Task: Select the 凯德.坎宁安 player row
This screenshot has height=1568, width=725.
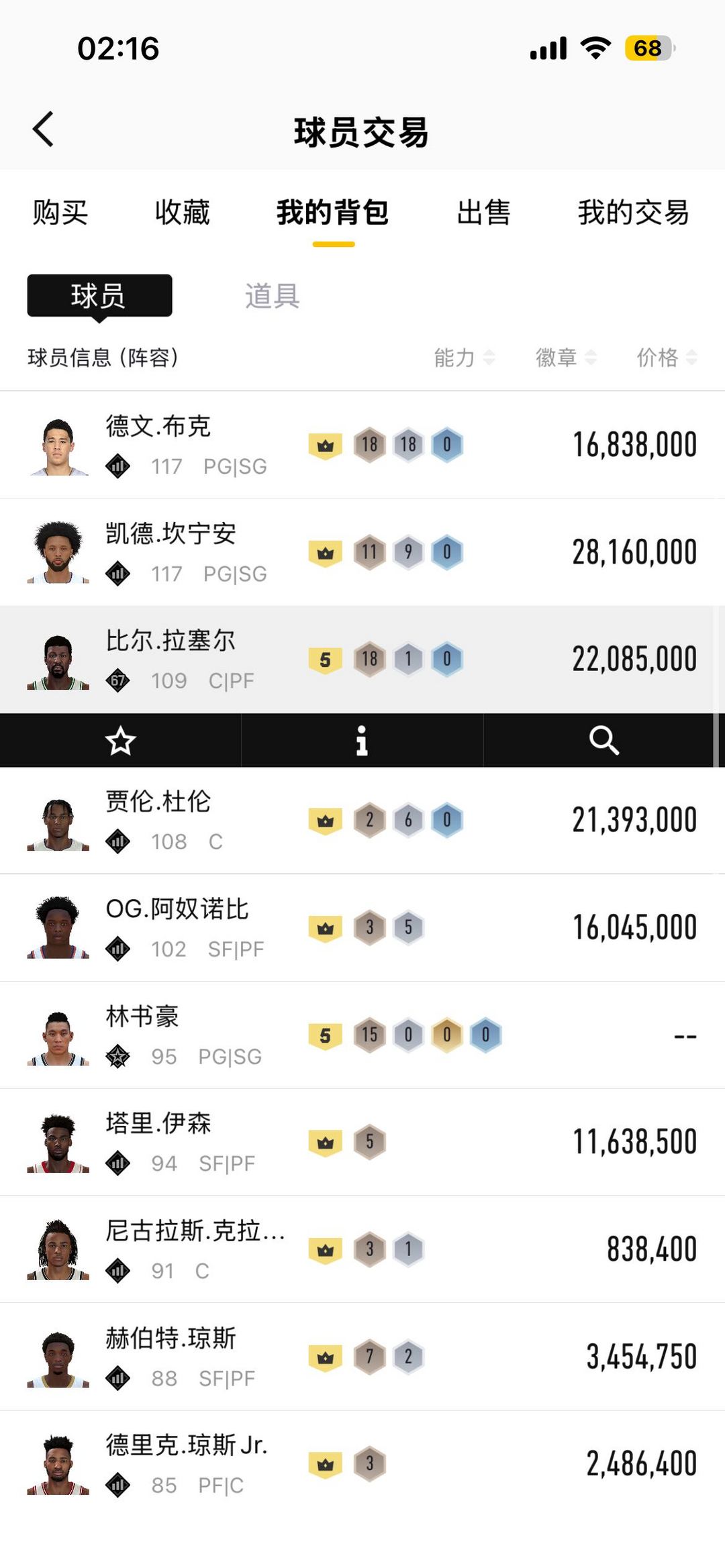Action: click(x=362, y=553)
